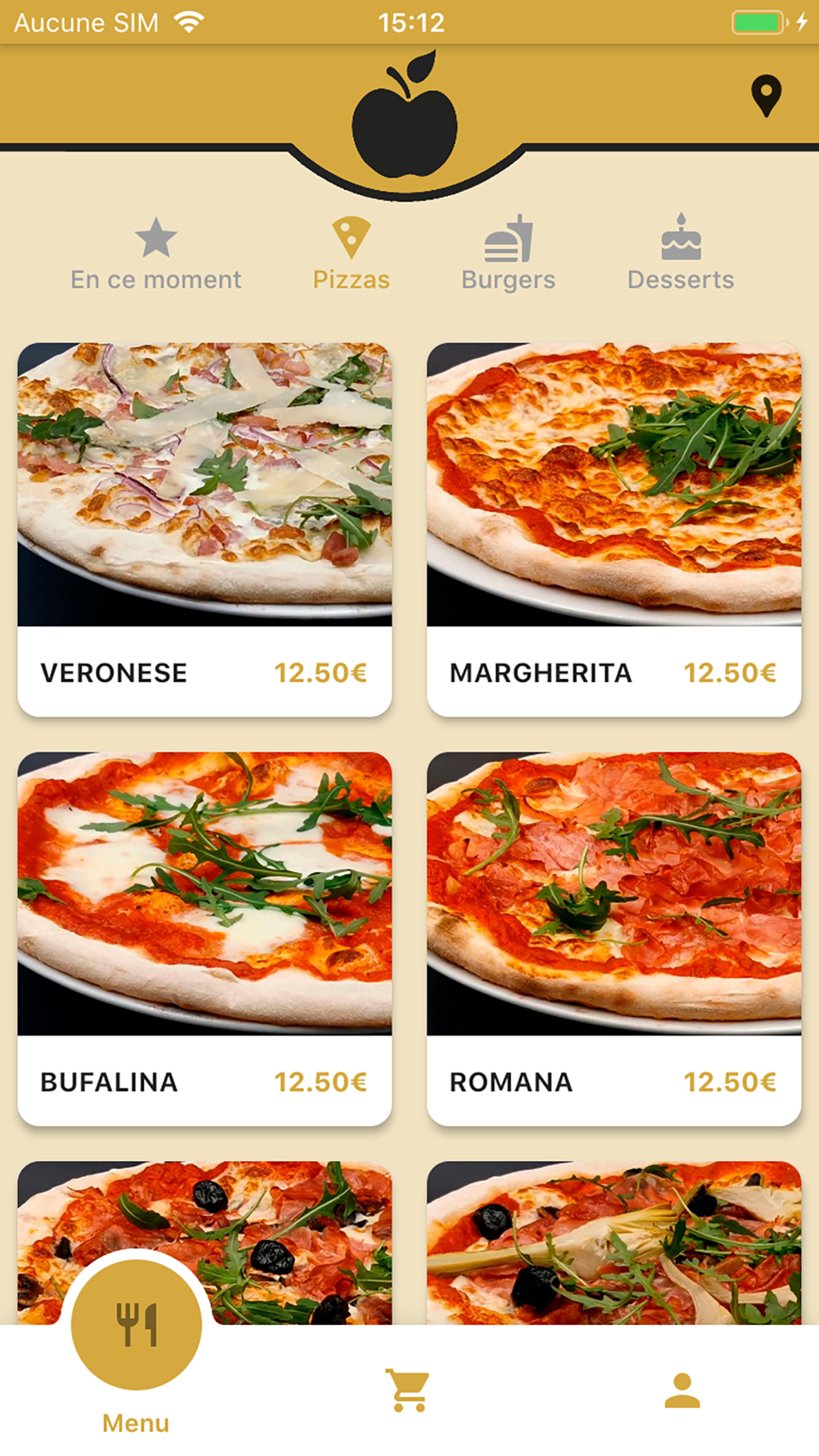Go to the Menu tab
Image resolution: width=819 pixels, height=1456 pixels.
point(137,1343)
